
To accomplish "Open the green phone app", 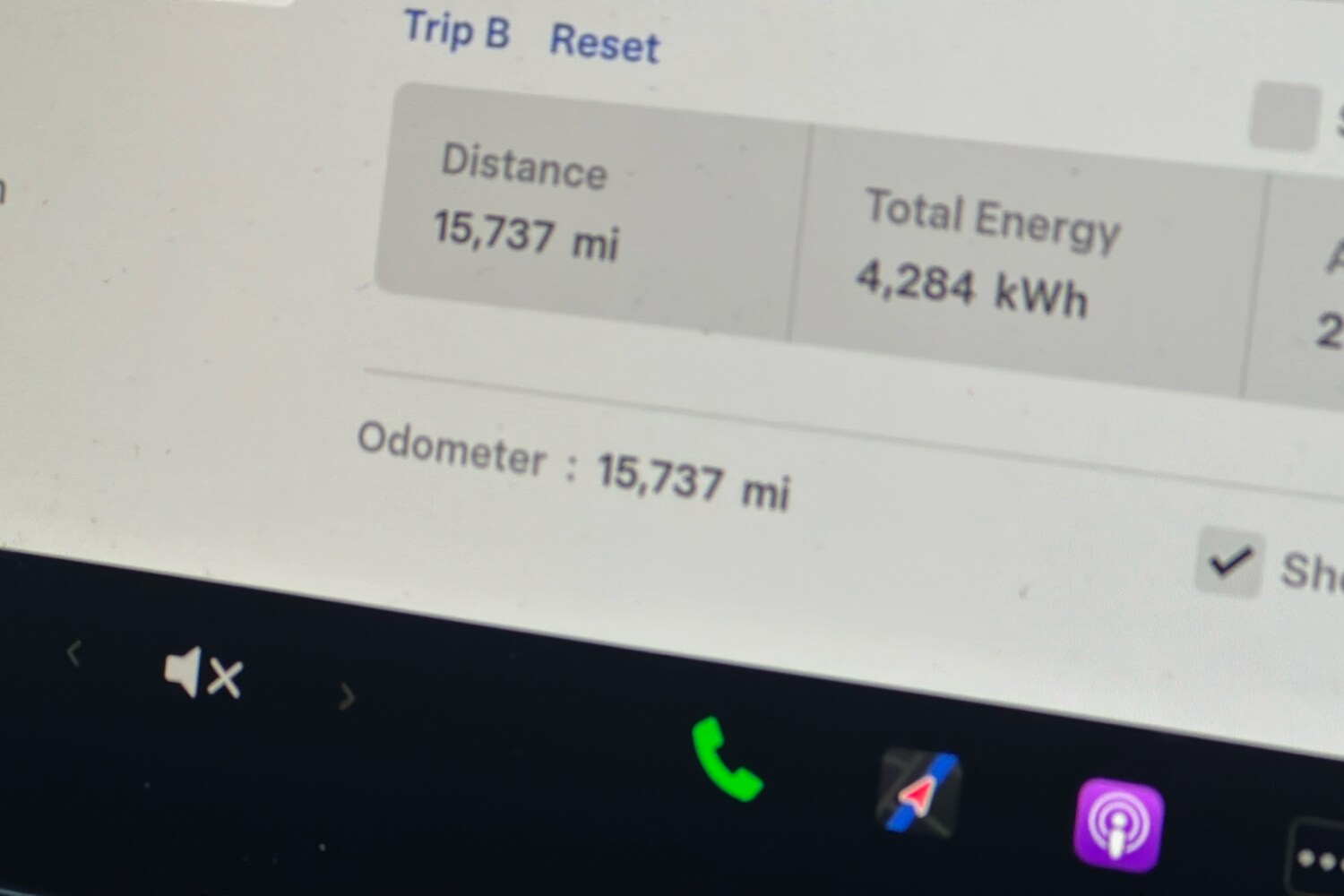I will (726, 760).
